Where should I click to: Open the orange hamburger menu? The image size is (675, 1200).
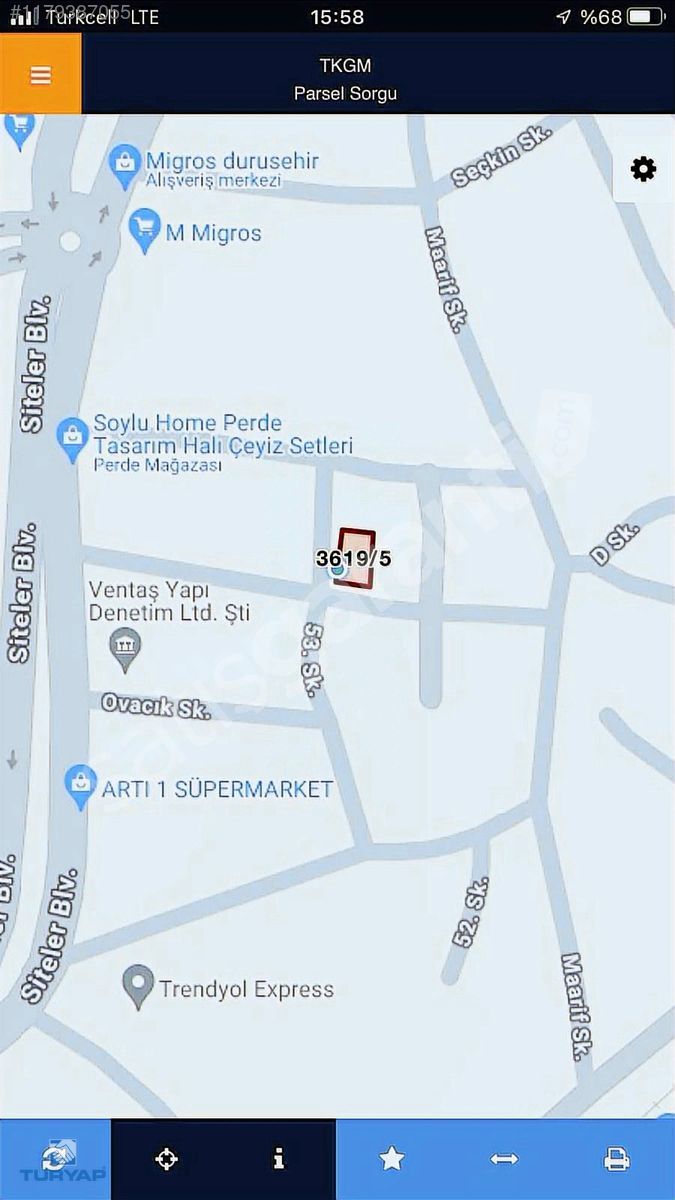[40, 74]
